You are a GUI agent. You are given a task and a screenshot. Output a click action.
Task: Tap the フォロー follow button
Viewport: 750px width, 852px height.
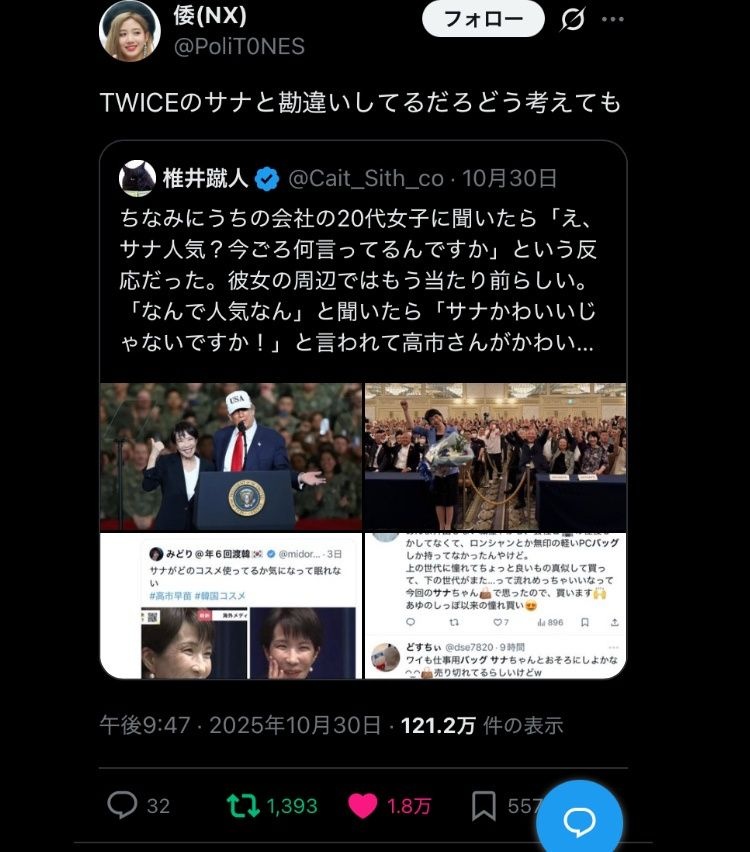(483, 19)
